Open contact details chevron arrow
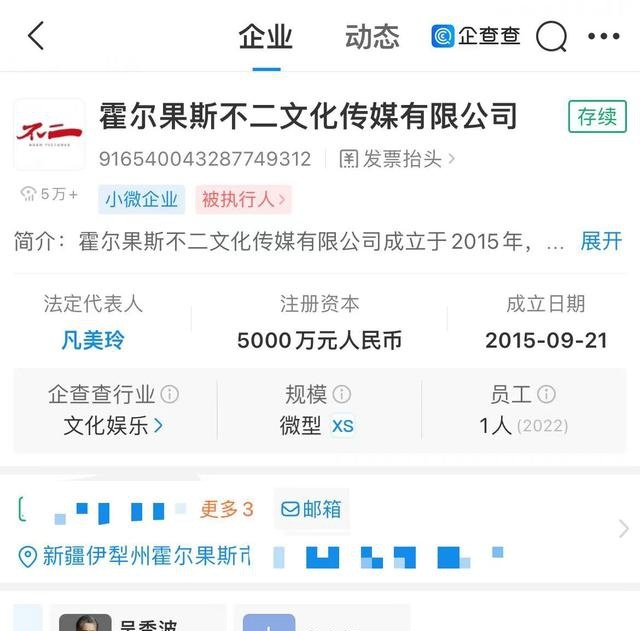 pos(623,529)
